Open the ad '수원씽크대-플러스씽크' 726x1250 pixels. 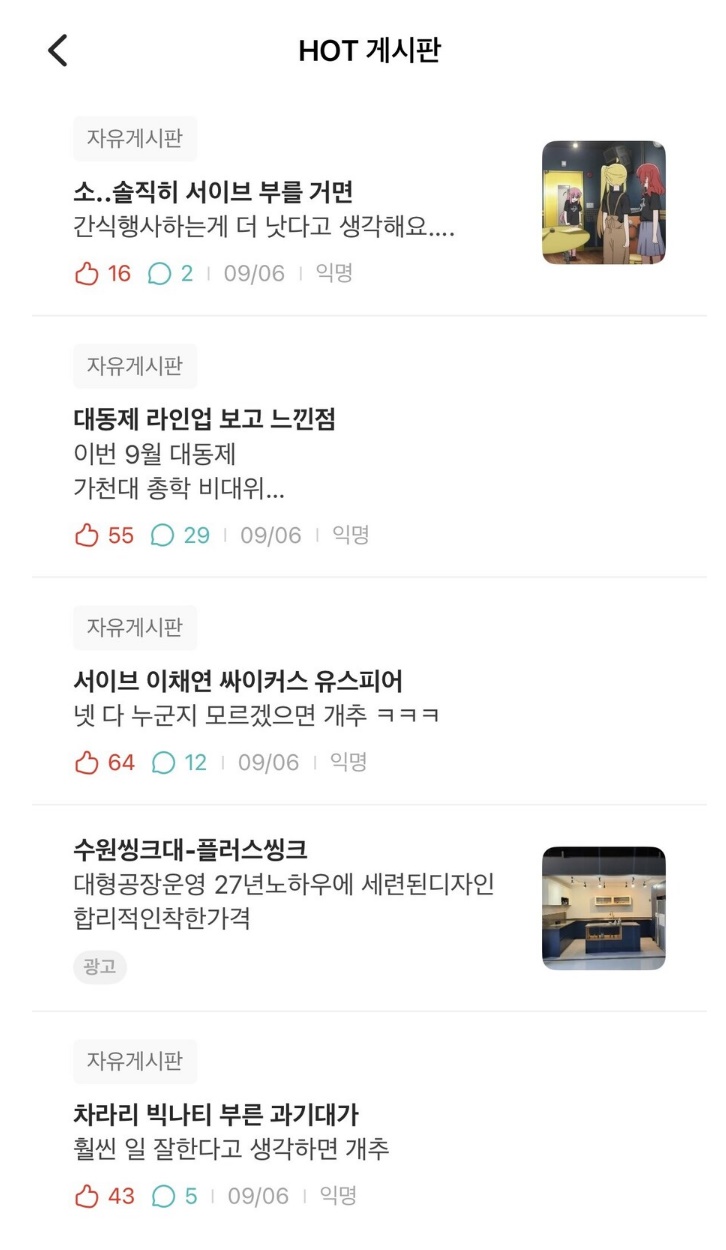point(190,850)
